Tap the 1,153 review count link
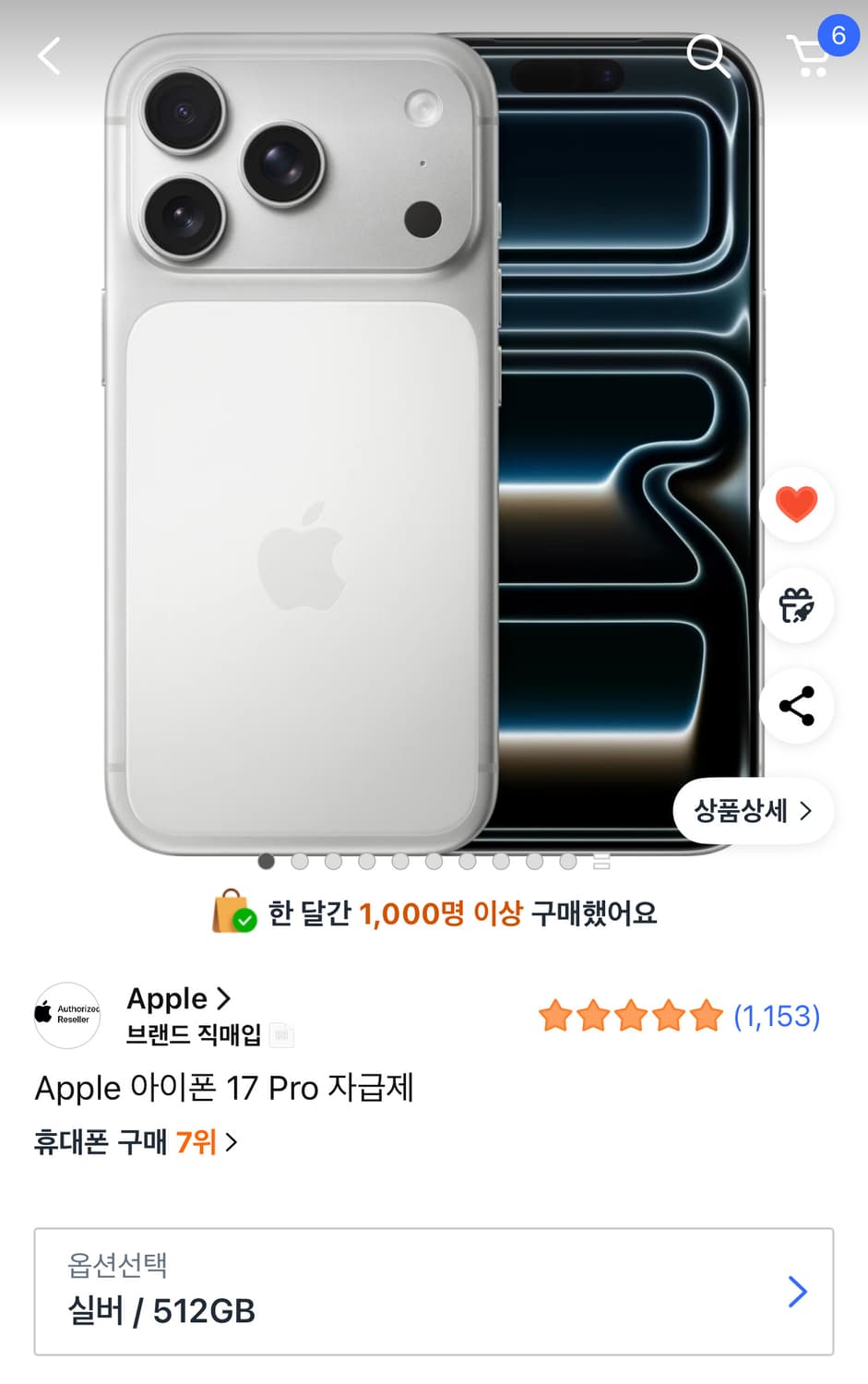 (x=778, y=1016)
